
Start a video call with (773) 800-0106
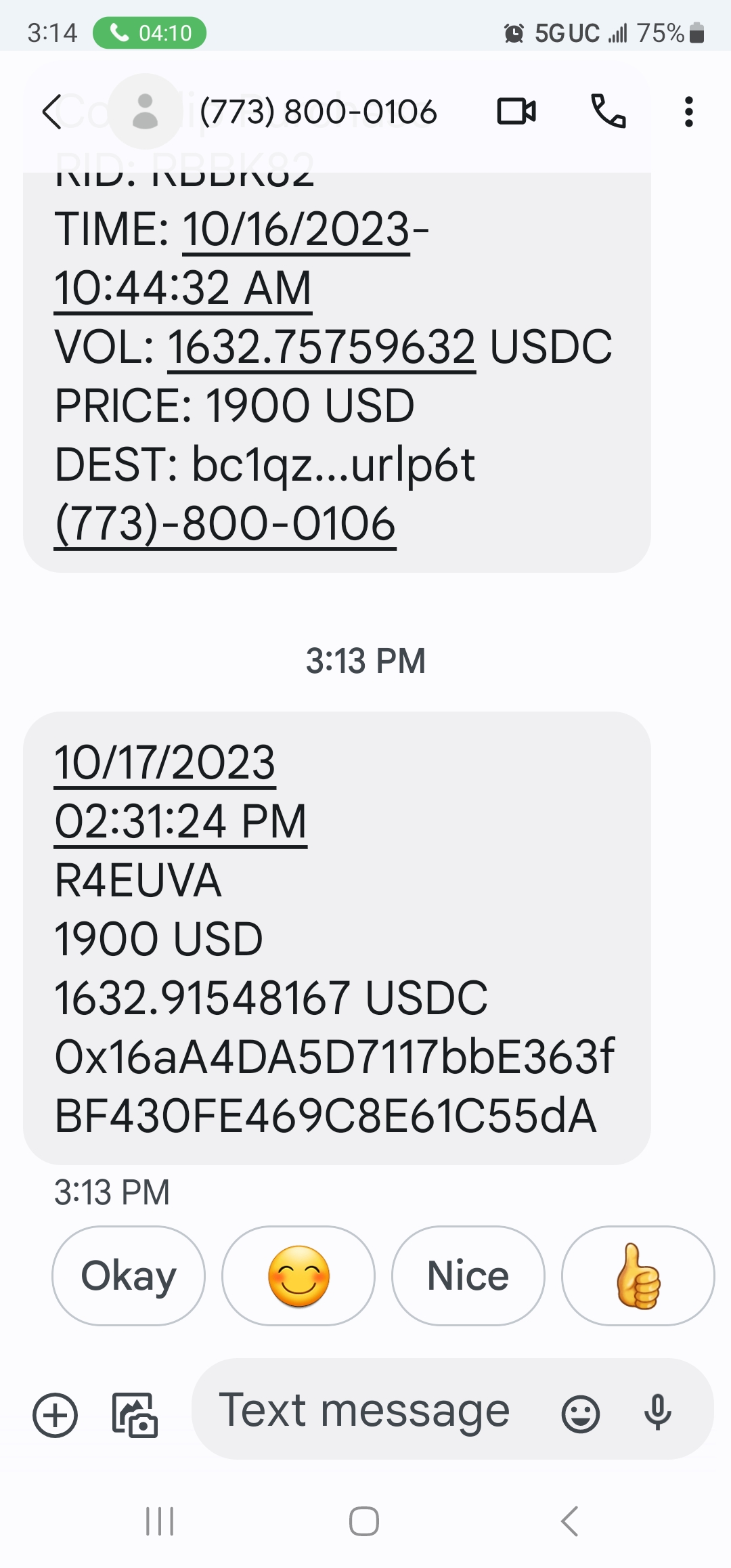pos(516,112)
